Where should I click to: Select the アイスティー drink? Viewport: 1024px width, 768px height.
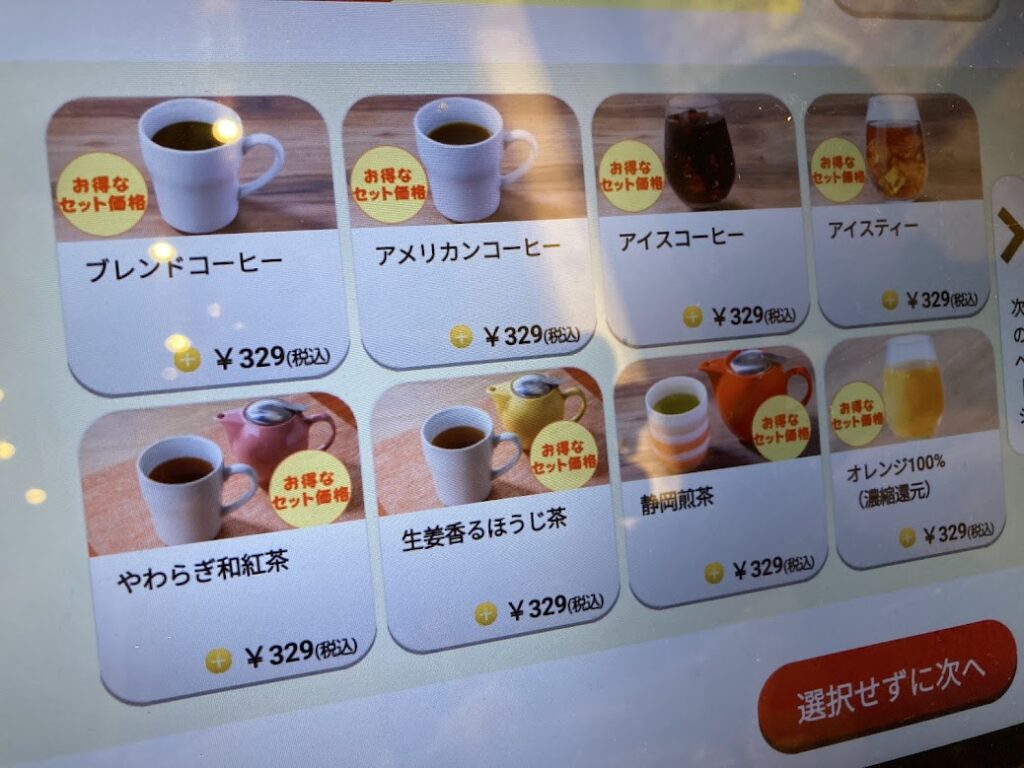[x=895, y=210]
